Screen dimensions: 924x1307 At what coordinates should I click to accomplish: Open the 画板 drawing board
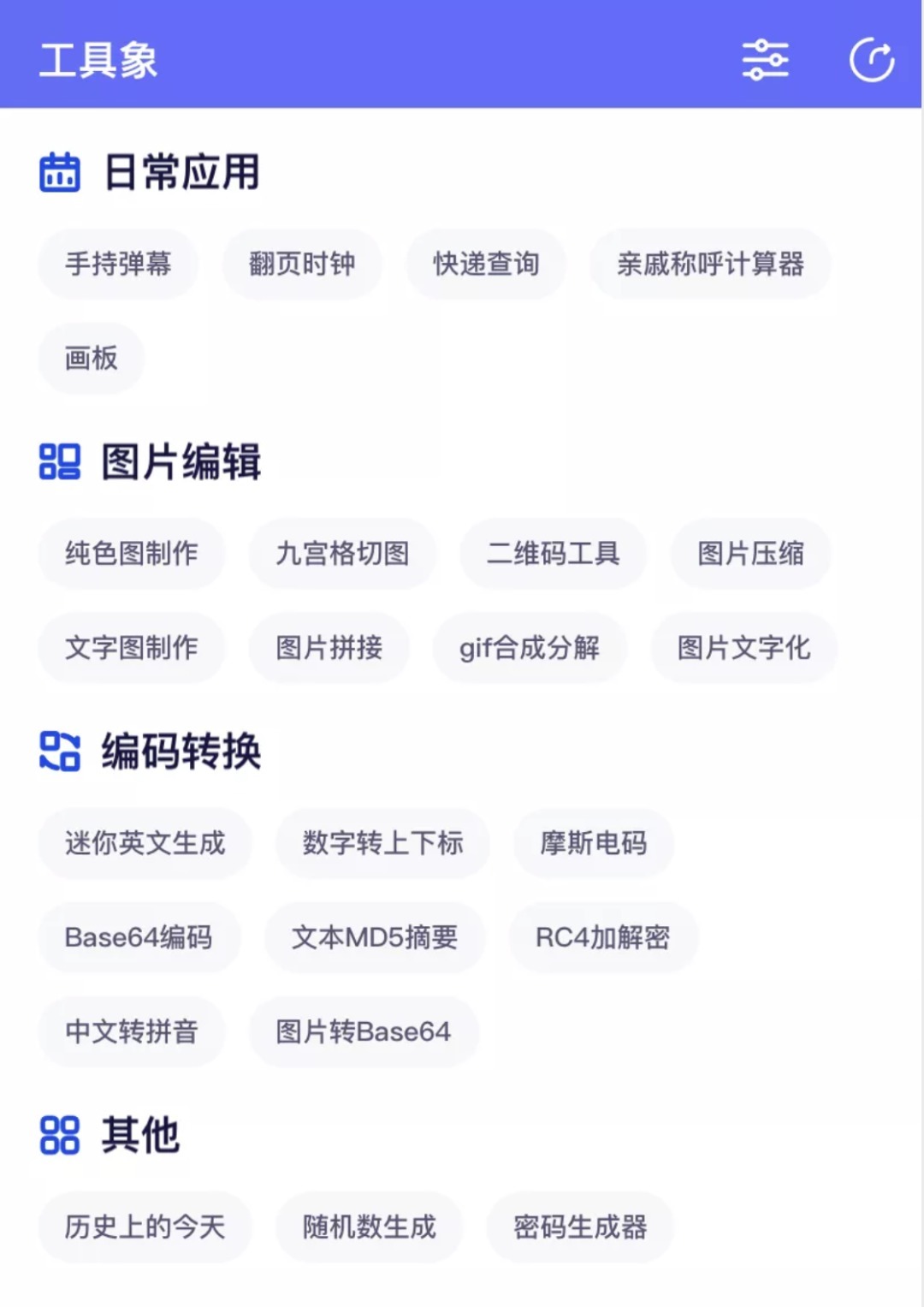pos(92,358)
